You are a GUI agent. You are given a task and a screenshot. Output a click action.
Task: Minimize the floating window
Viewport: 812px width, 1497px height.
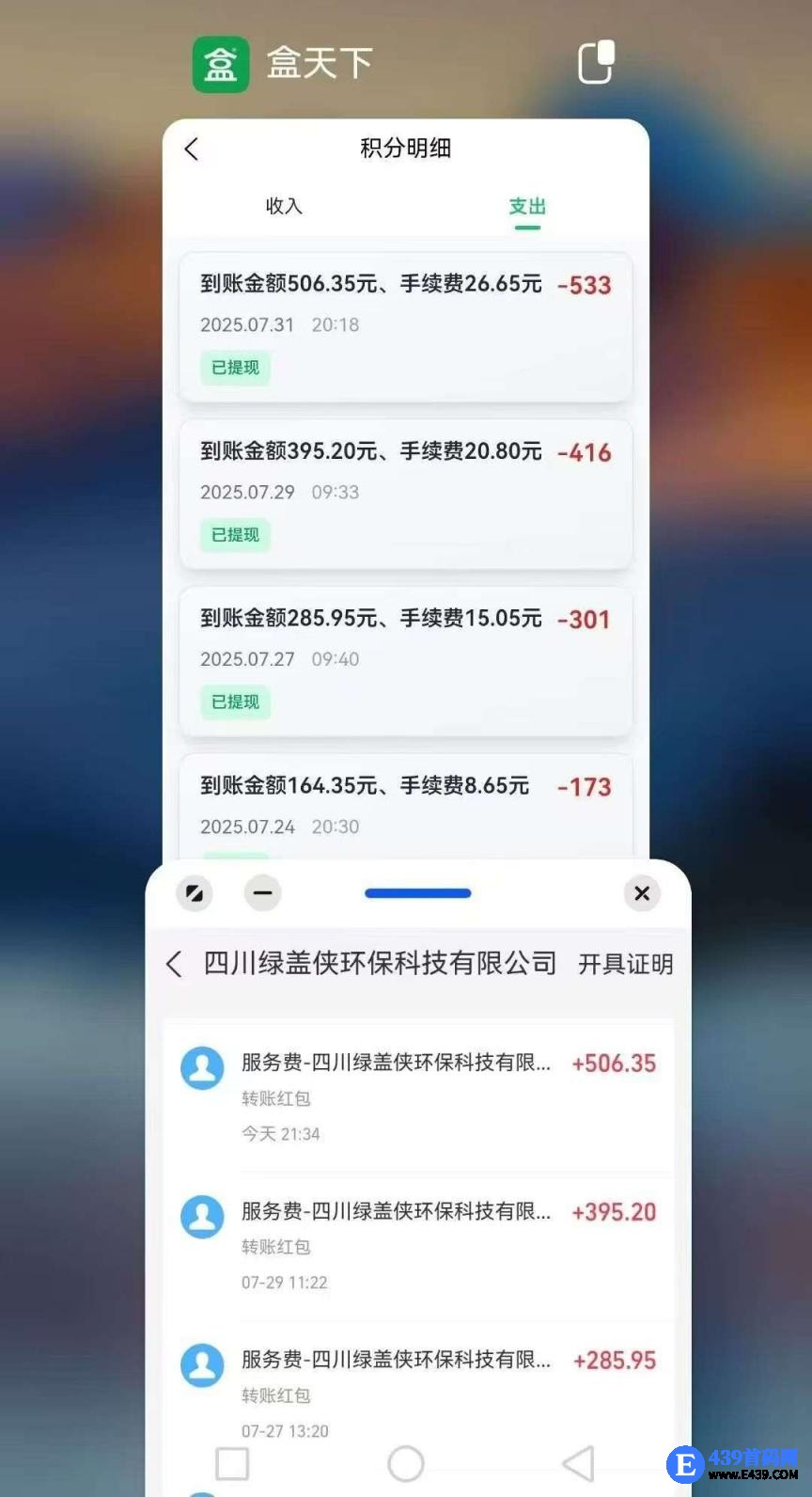coord(263,893)
